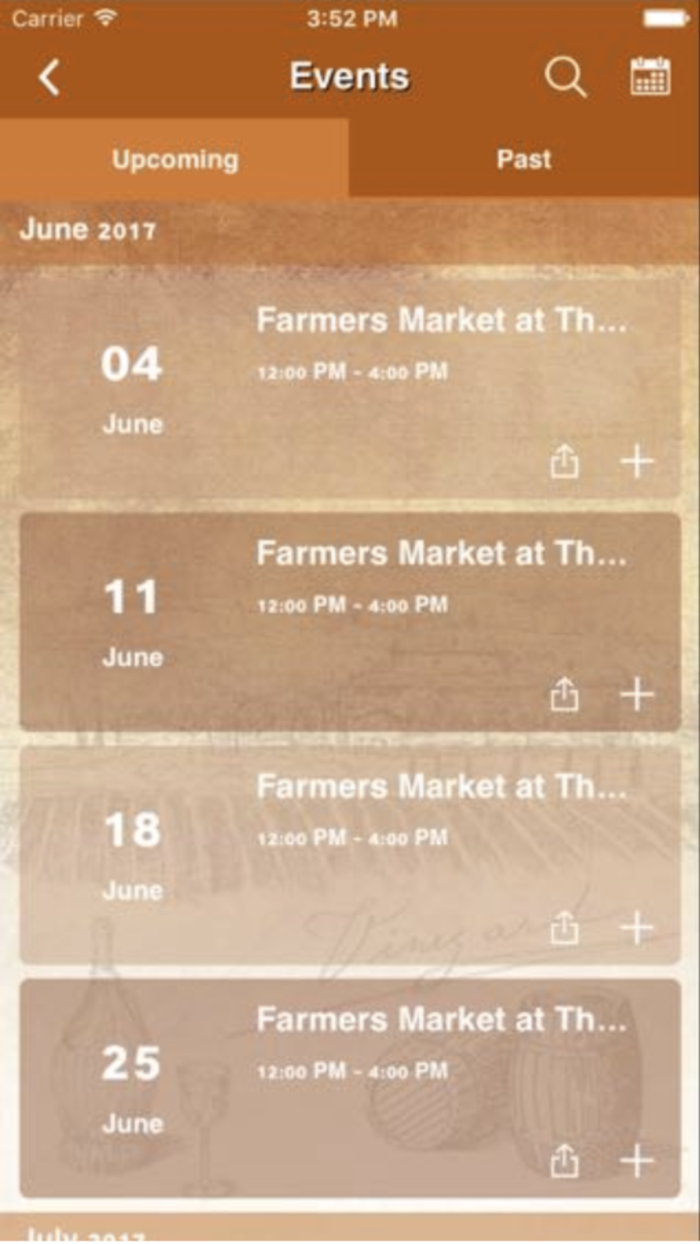
Task: Open event search
Action: tap(565, 77)
